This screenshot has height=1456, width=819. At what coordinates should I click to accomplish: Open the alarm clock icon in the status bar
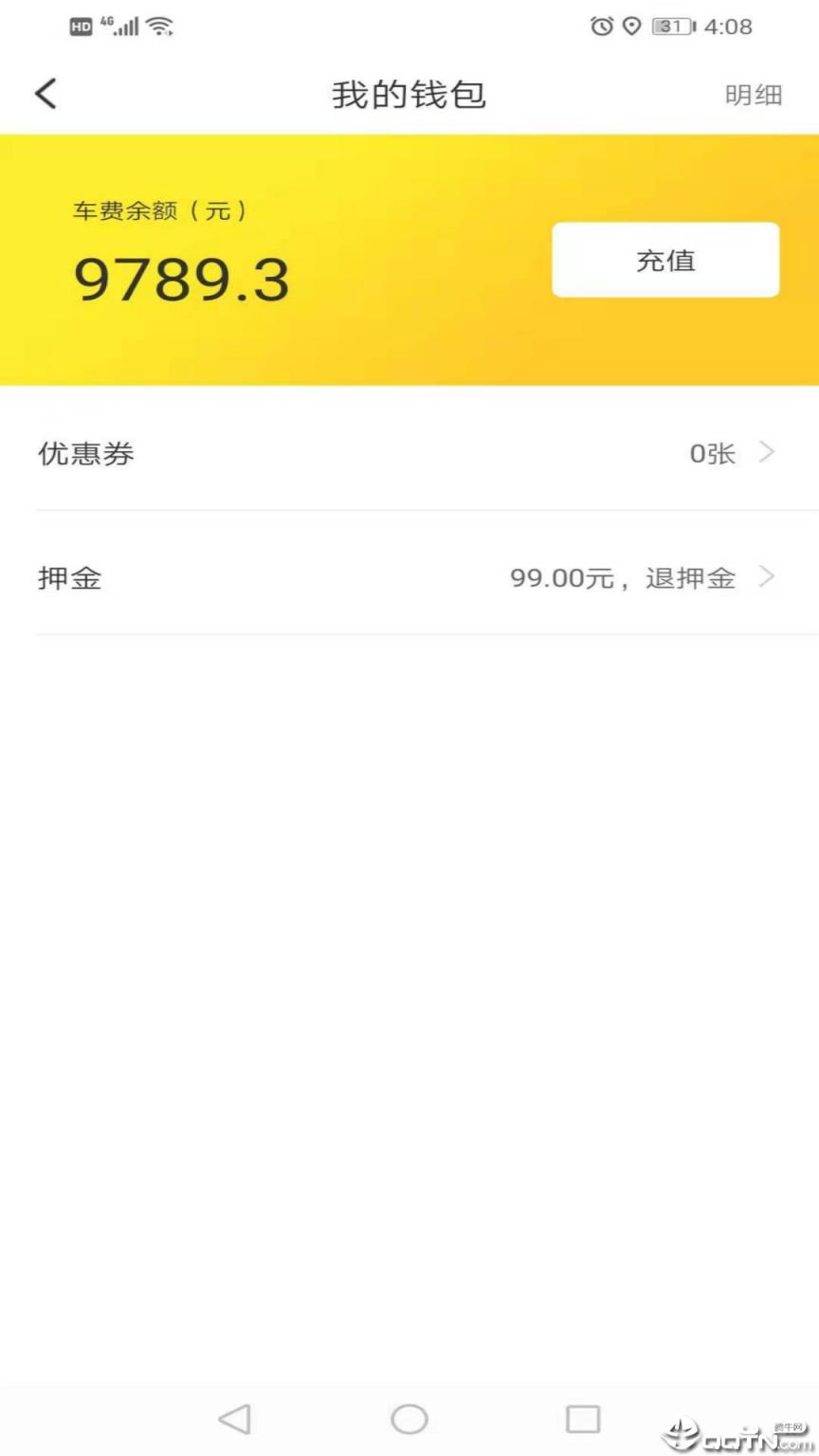pos(601,27)
